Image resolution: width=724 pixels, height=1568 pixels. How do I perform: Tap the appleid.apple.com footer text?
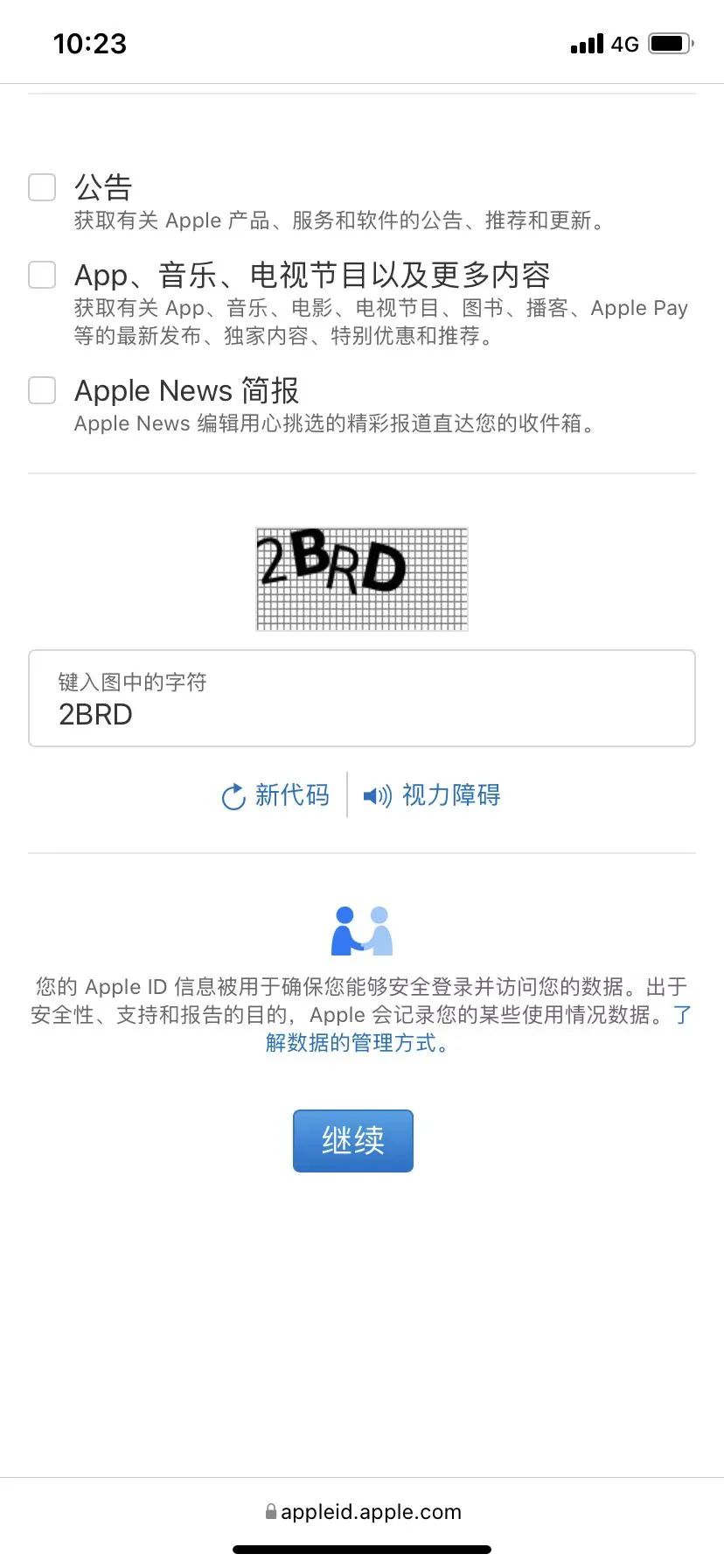[371, 1511]
